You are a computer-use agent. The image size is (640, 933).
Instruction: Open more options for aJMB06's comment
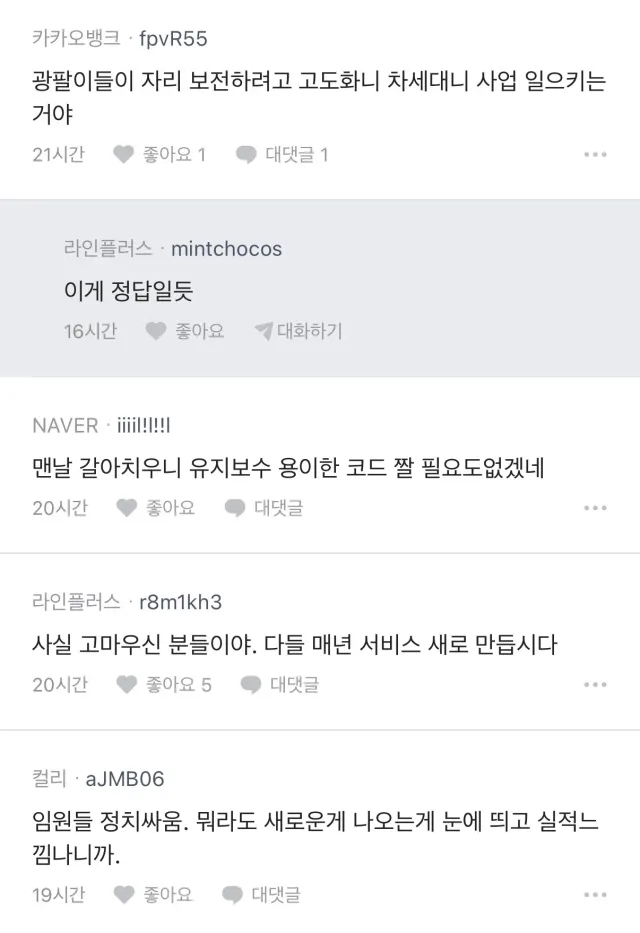pyautogui.click(x=595, y=895)
